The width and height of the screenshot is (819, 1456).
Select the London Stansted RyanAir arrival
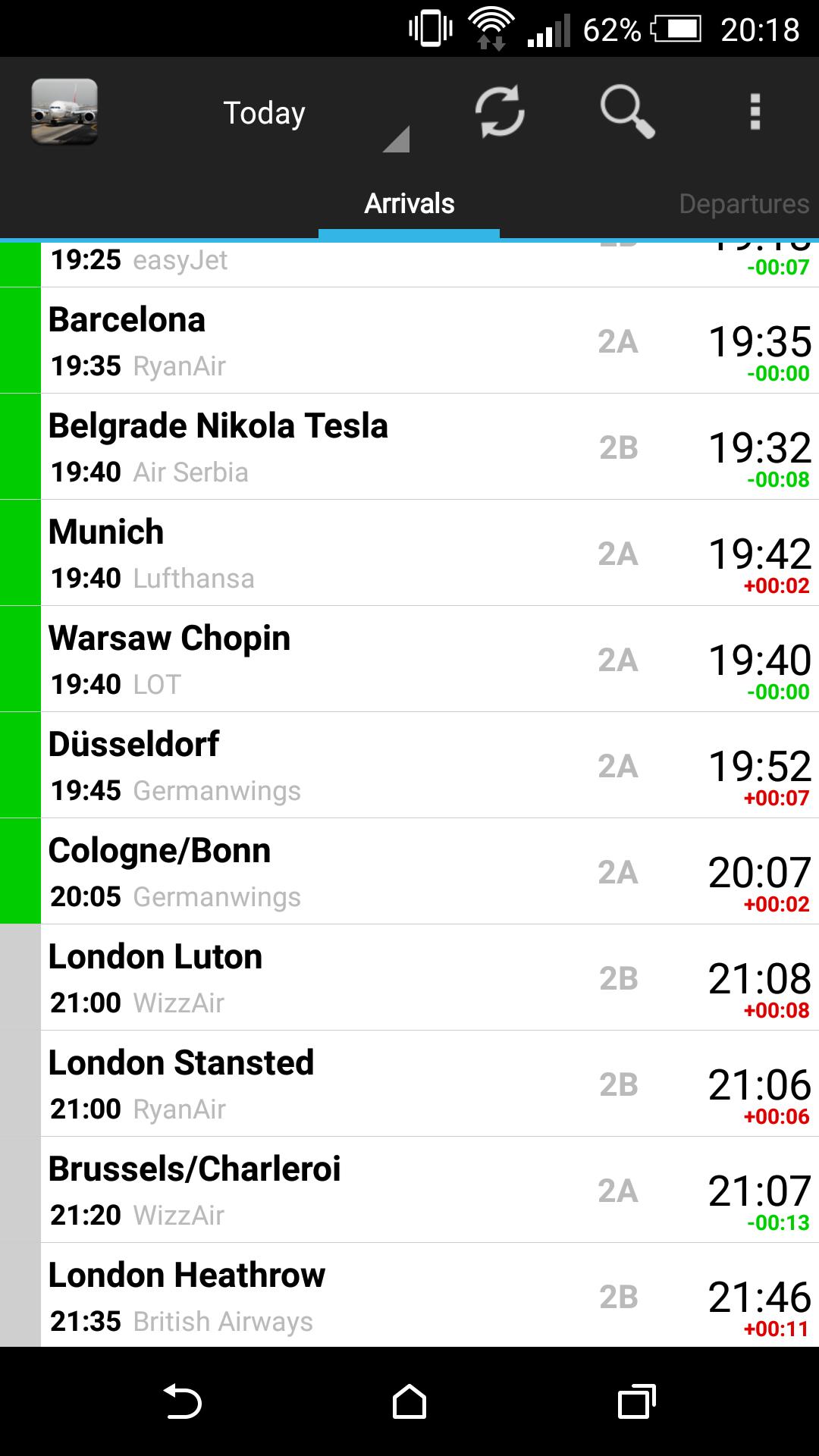pyautogui.click(x=409, y=1084)
